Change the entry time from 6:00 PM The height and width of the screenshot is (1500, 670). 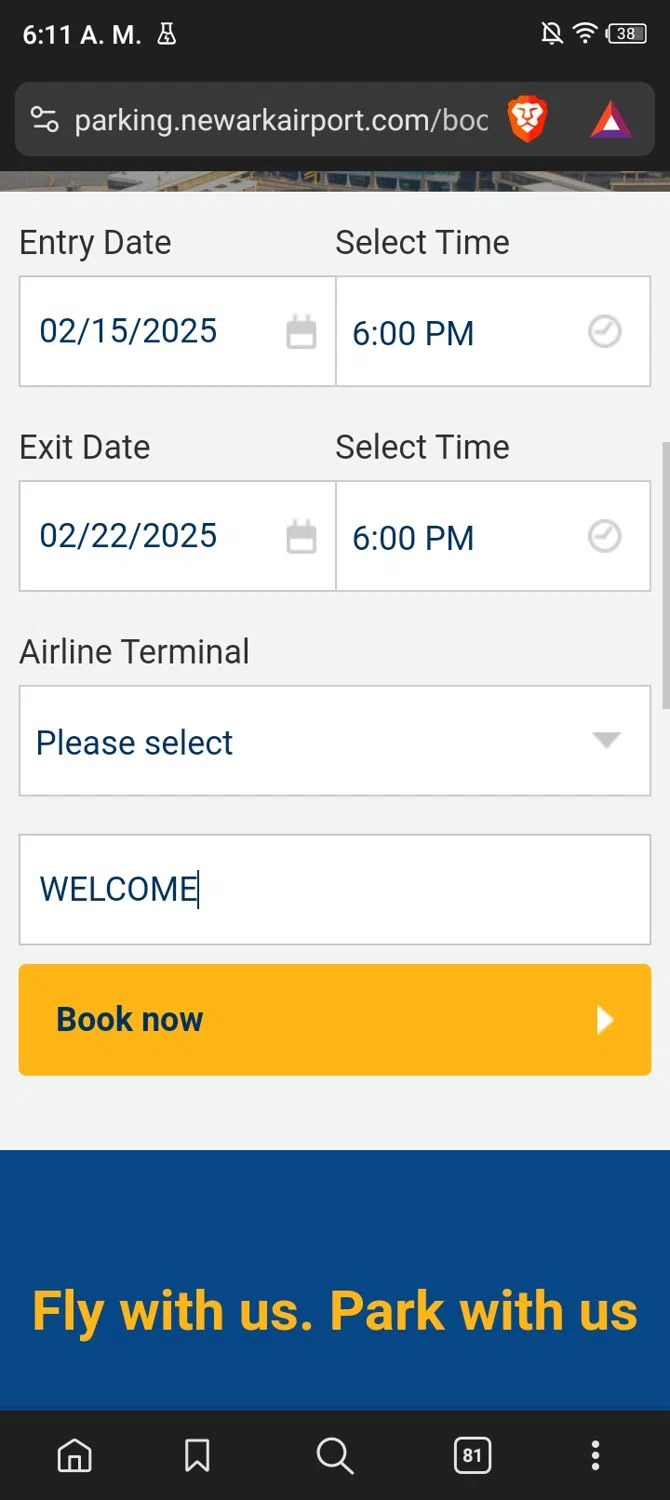pyautogui.click(x=492, y=332)
